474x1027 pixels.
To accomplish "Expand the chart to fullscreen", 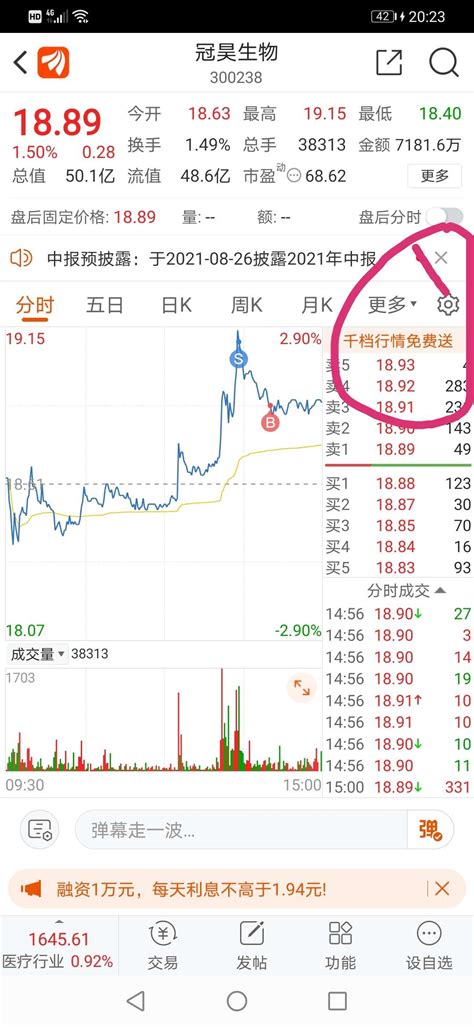I will pos(302,687).
